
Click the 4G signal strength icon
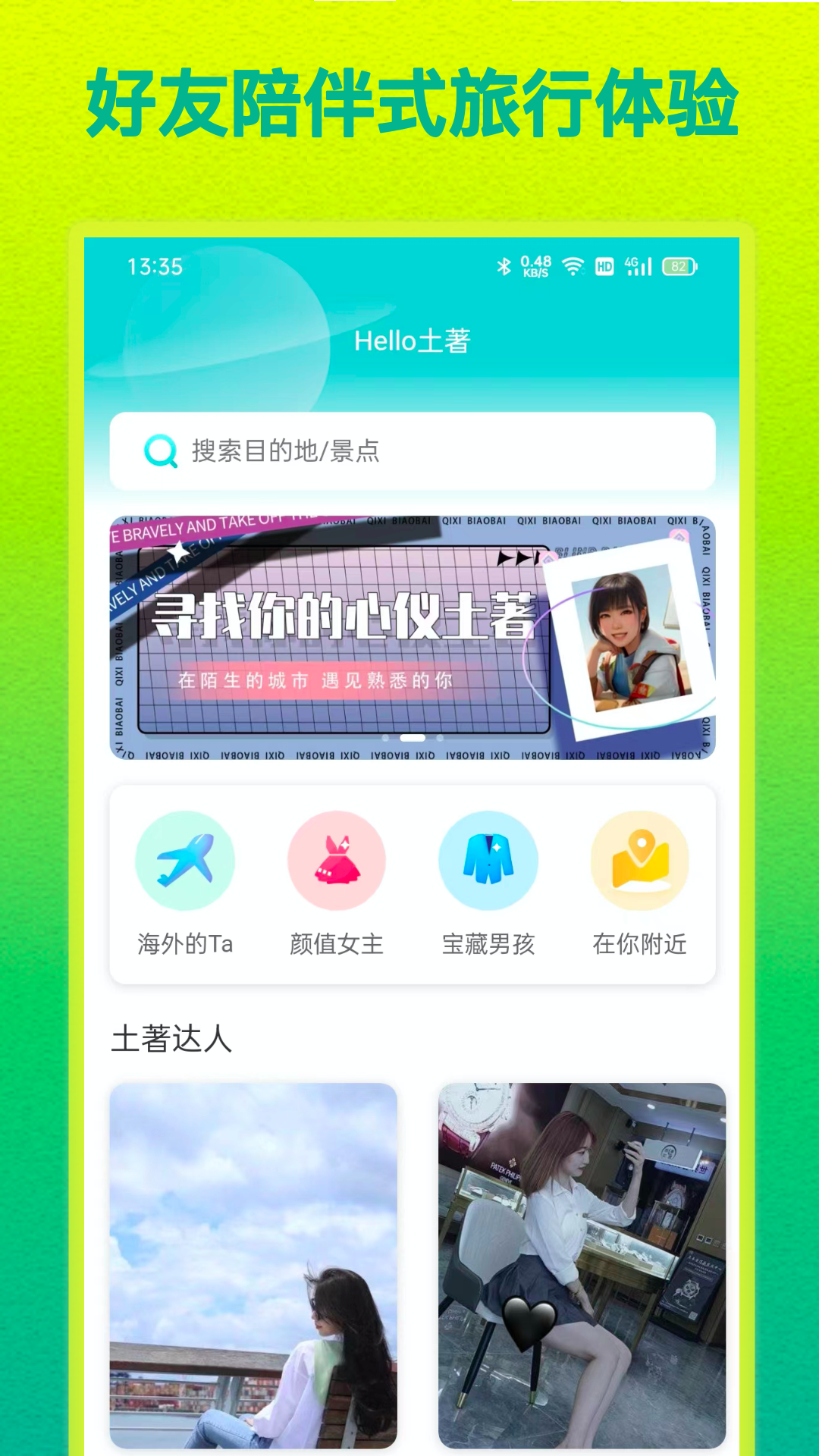coord(638,267)
